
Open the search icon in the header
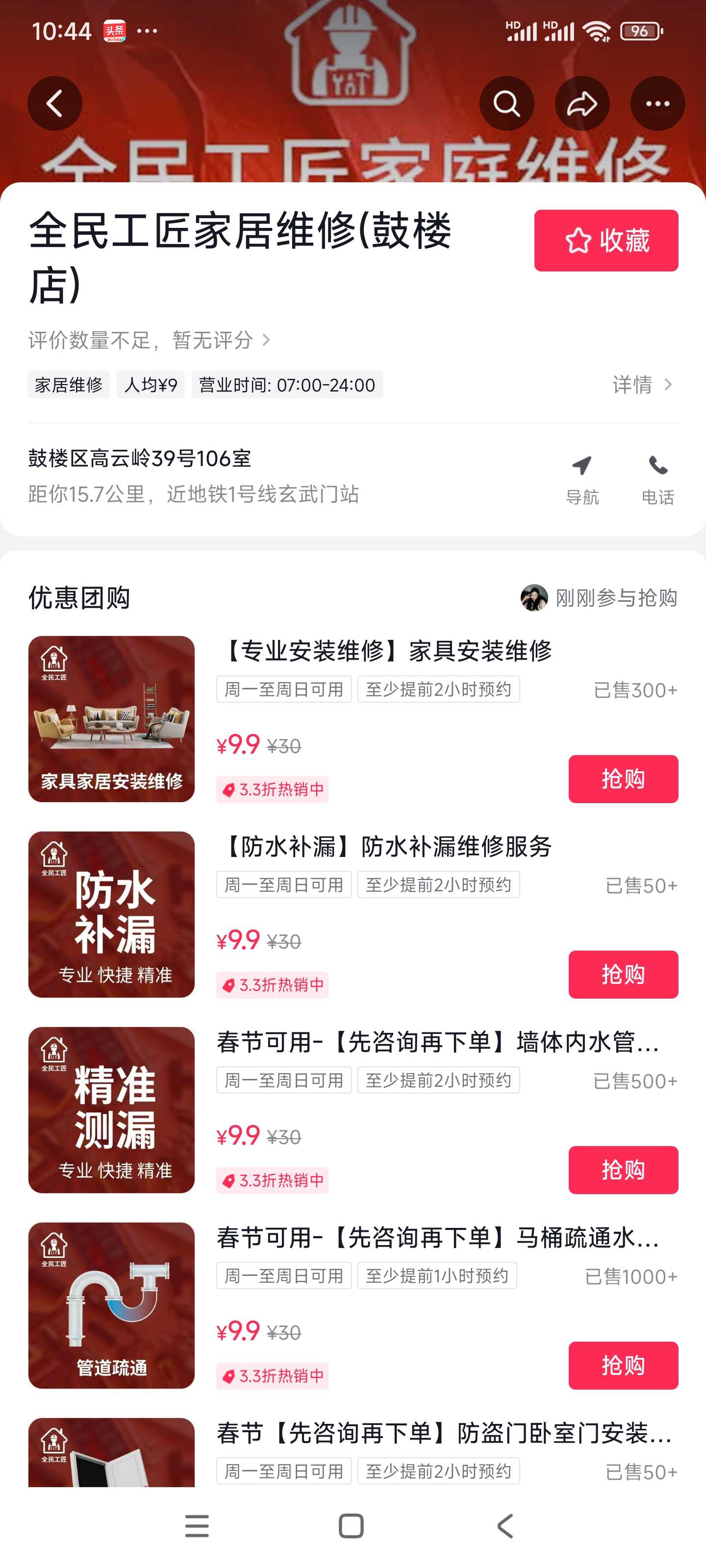click(x=506, y=103)
